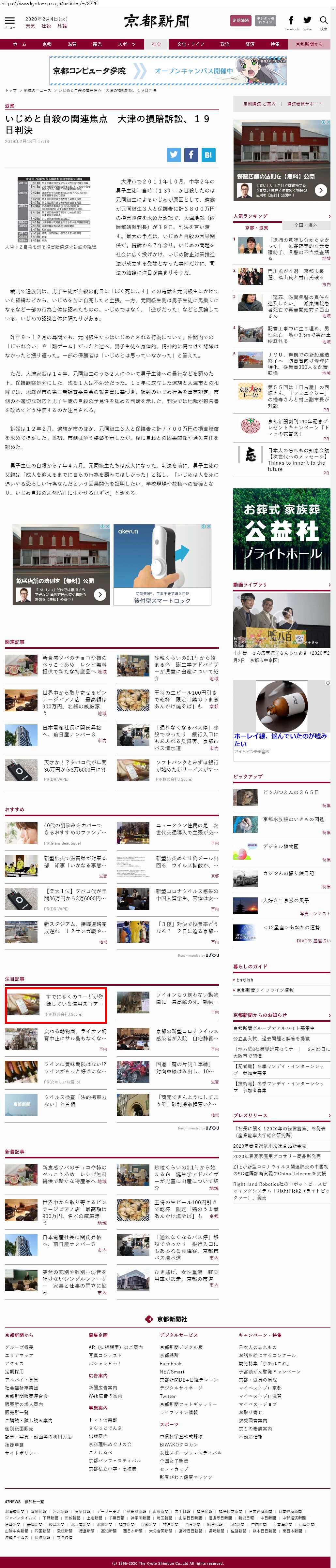
Task: Share this article on Twitter
Action: coord(174,154)
